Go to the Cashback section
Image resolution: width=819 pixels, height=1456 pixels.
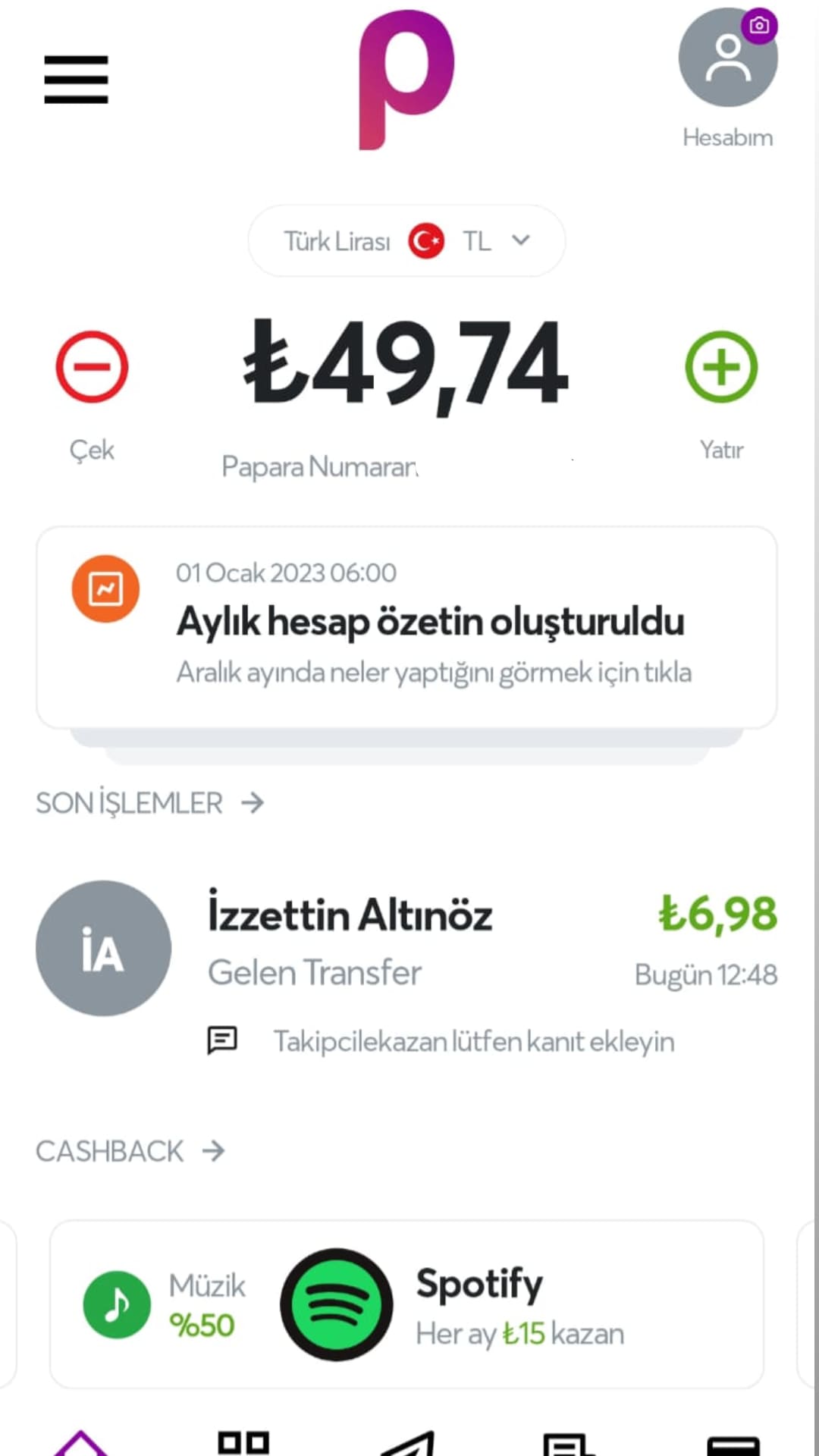point(130,1151)
